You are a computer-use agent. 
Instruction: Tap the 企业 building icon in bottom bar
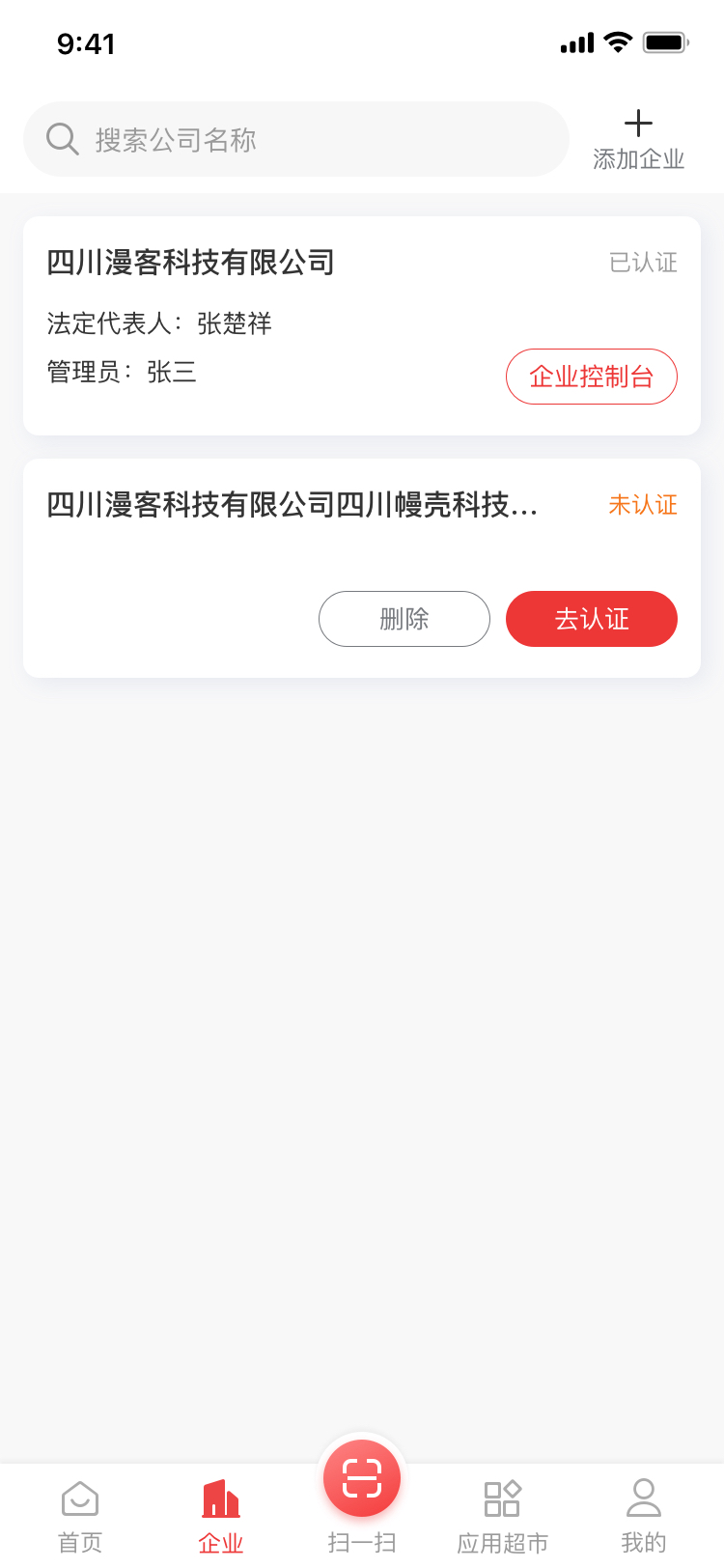[221, 1499]
